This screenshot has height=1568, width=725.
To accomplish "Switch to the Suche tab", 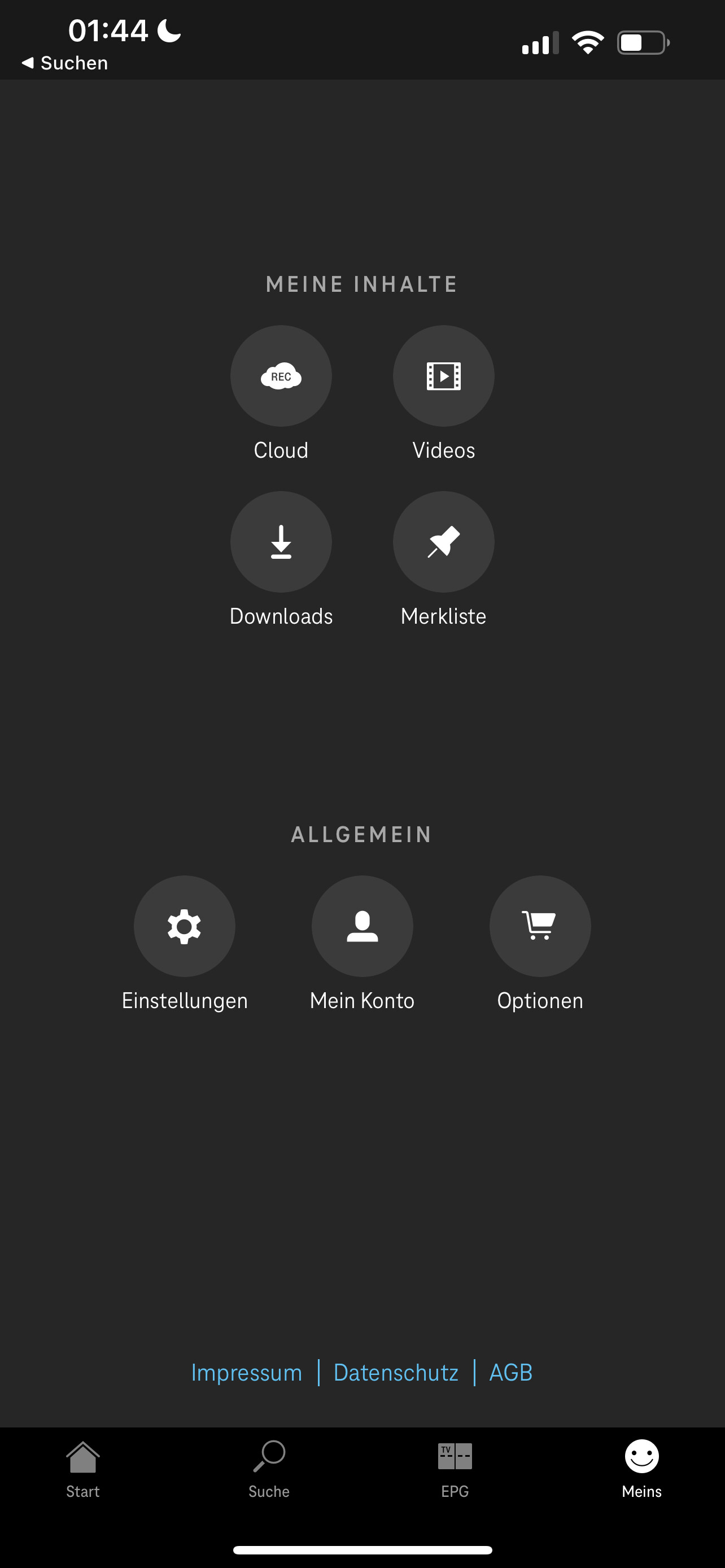I will click(269, 1469).
